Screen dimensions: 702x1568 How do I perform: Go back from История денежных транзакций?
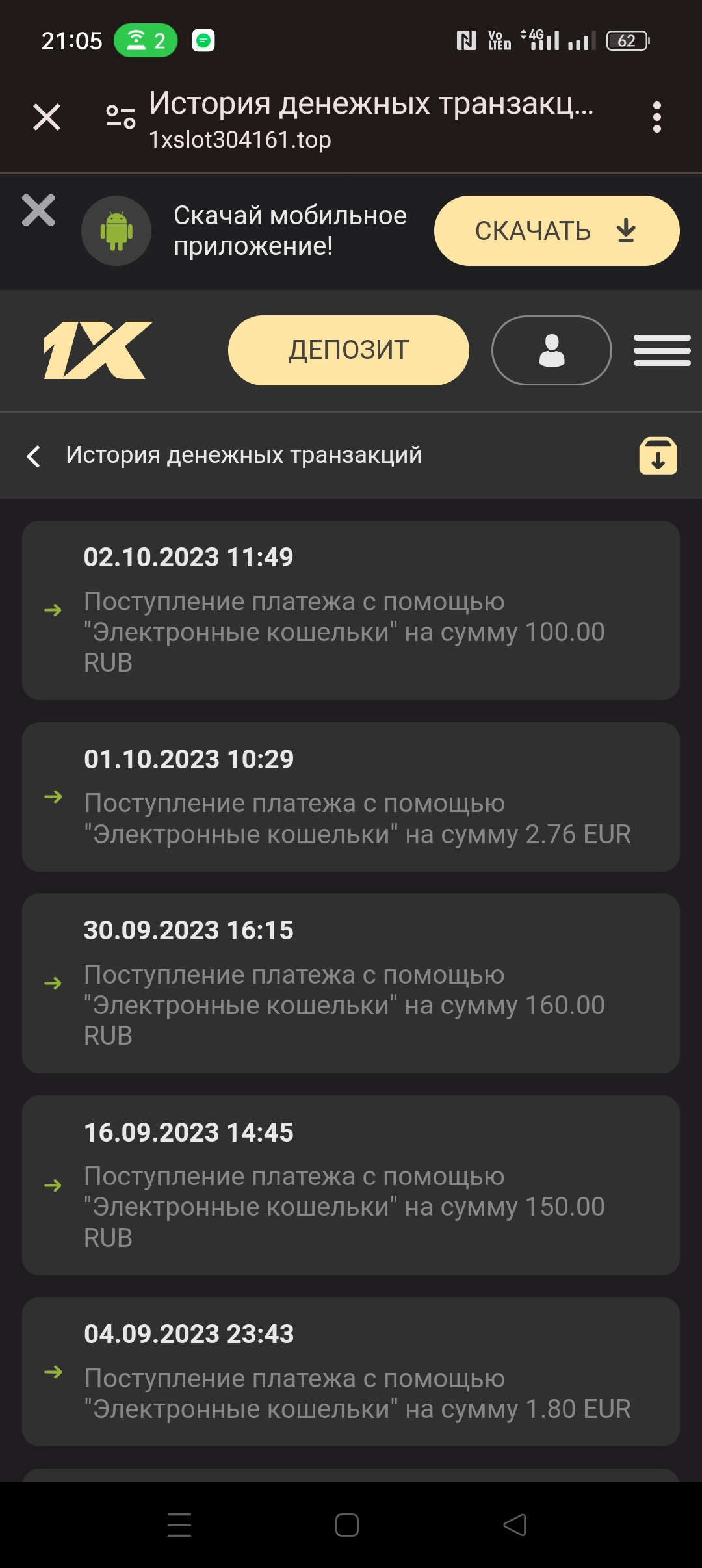pyautogui.click(x=34, y=456)
